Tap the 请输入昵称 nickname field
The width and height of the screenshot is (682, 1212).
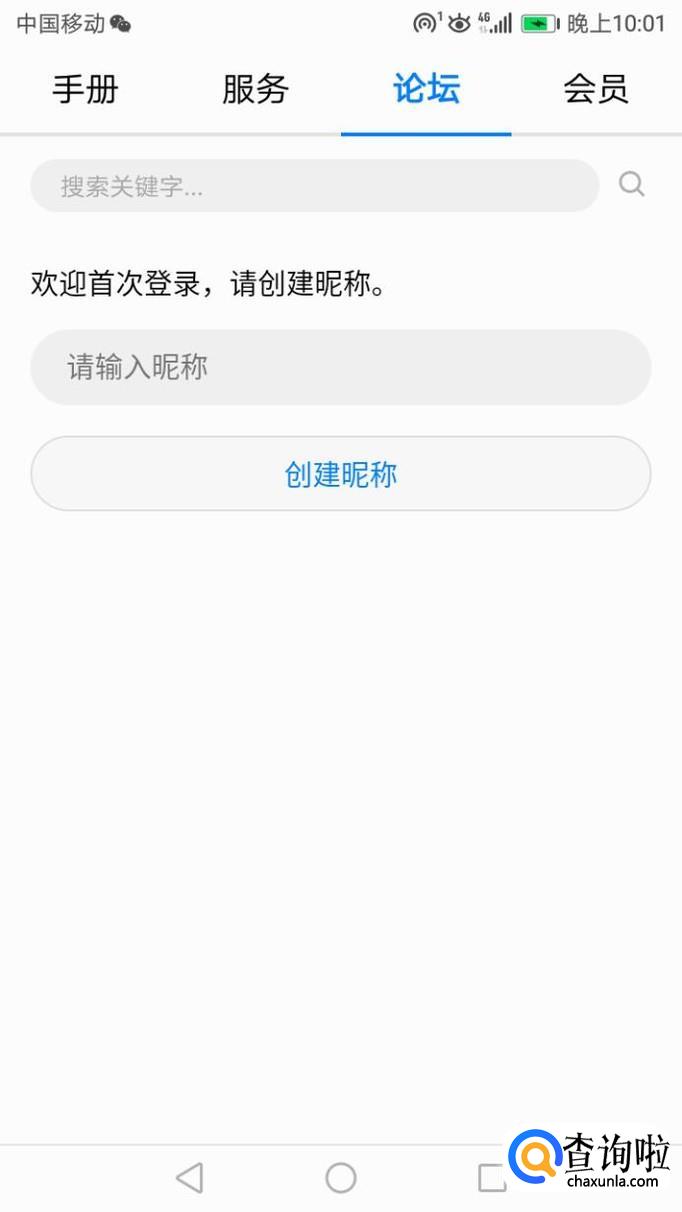click(341, 367)
